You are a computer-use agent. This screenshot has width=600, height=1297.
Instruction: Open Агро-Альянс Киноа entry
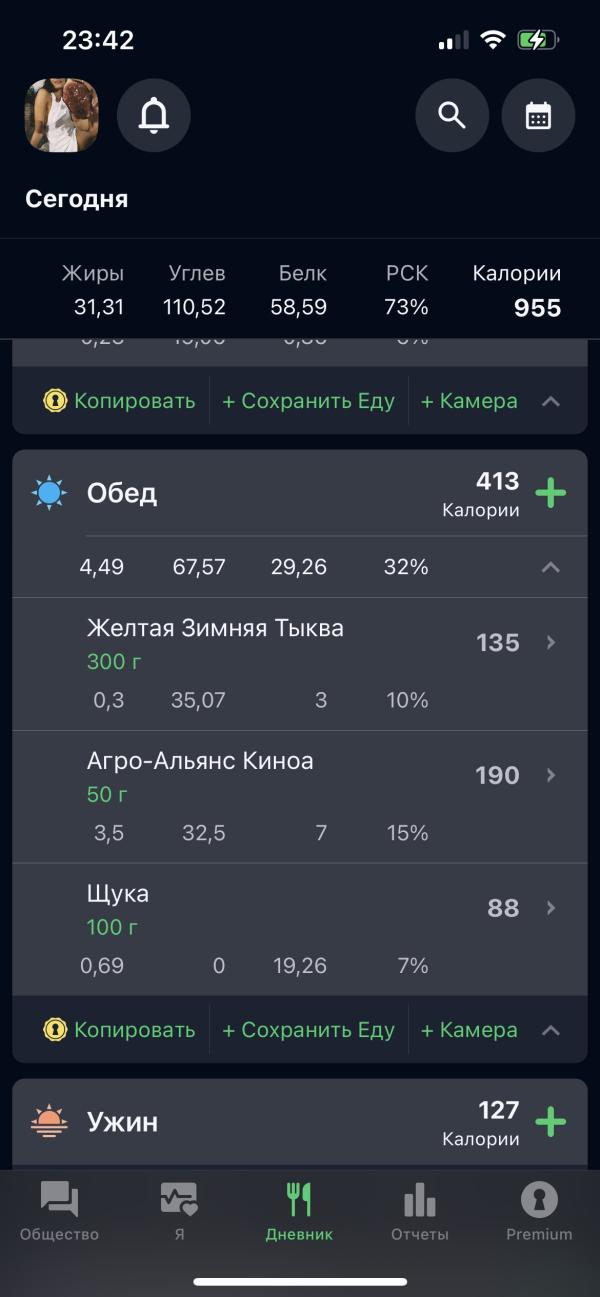pos(300,796)
